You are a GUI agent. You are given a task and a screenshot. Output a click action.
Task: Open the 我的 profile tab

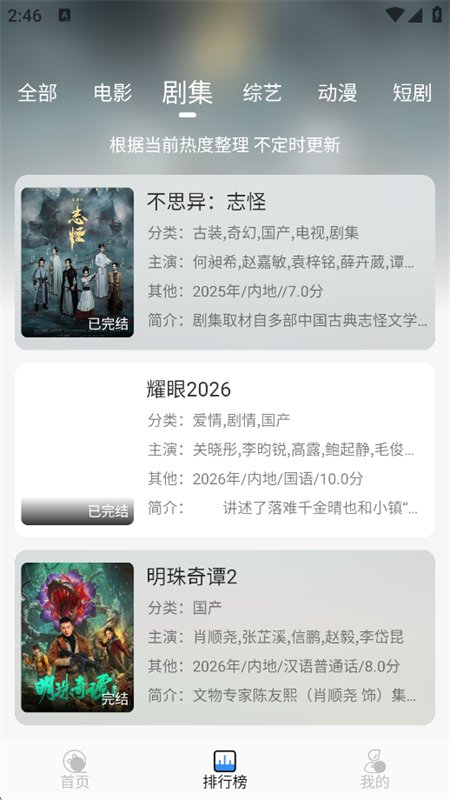(x=375, y=769)
